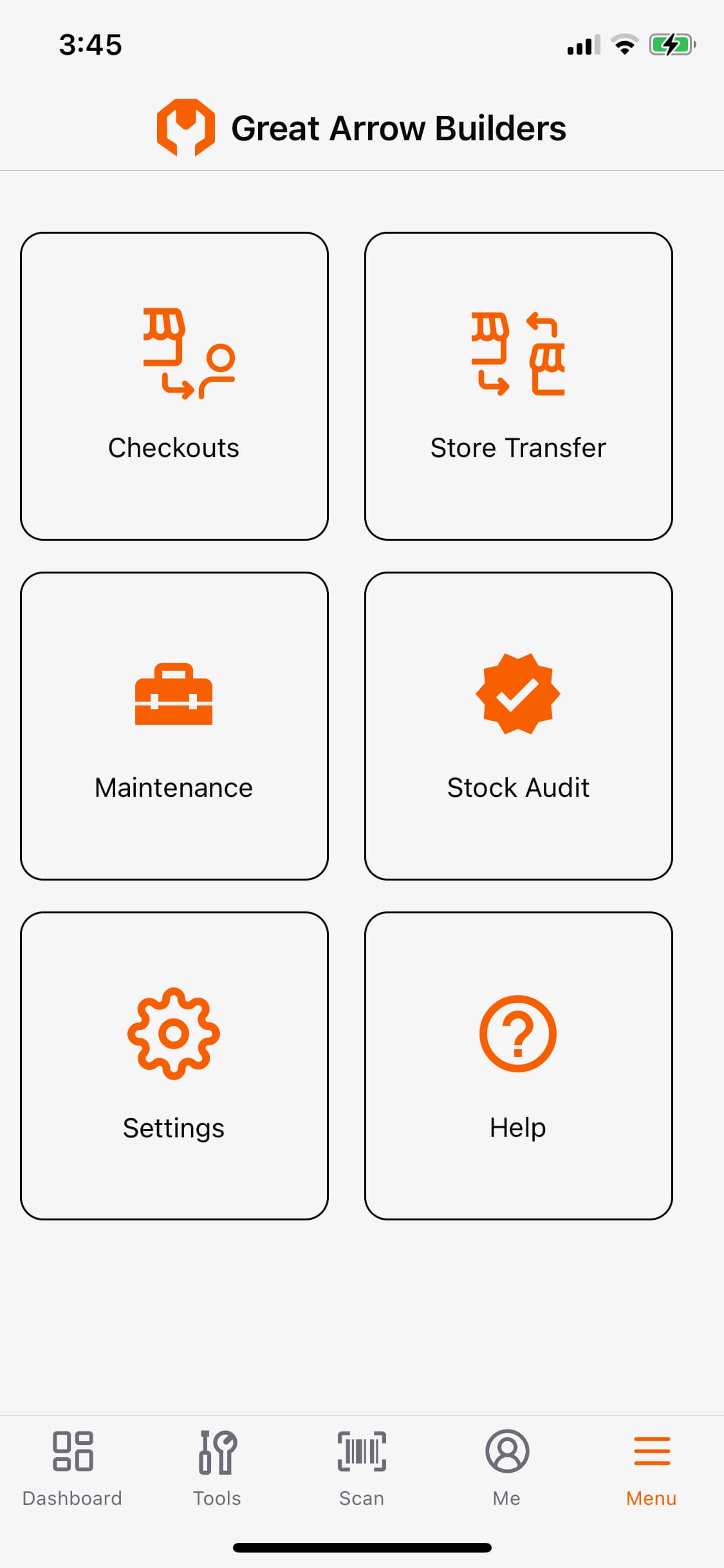
Task: Tap the Settings card label
Action: coord(172,1126)
